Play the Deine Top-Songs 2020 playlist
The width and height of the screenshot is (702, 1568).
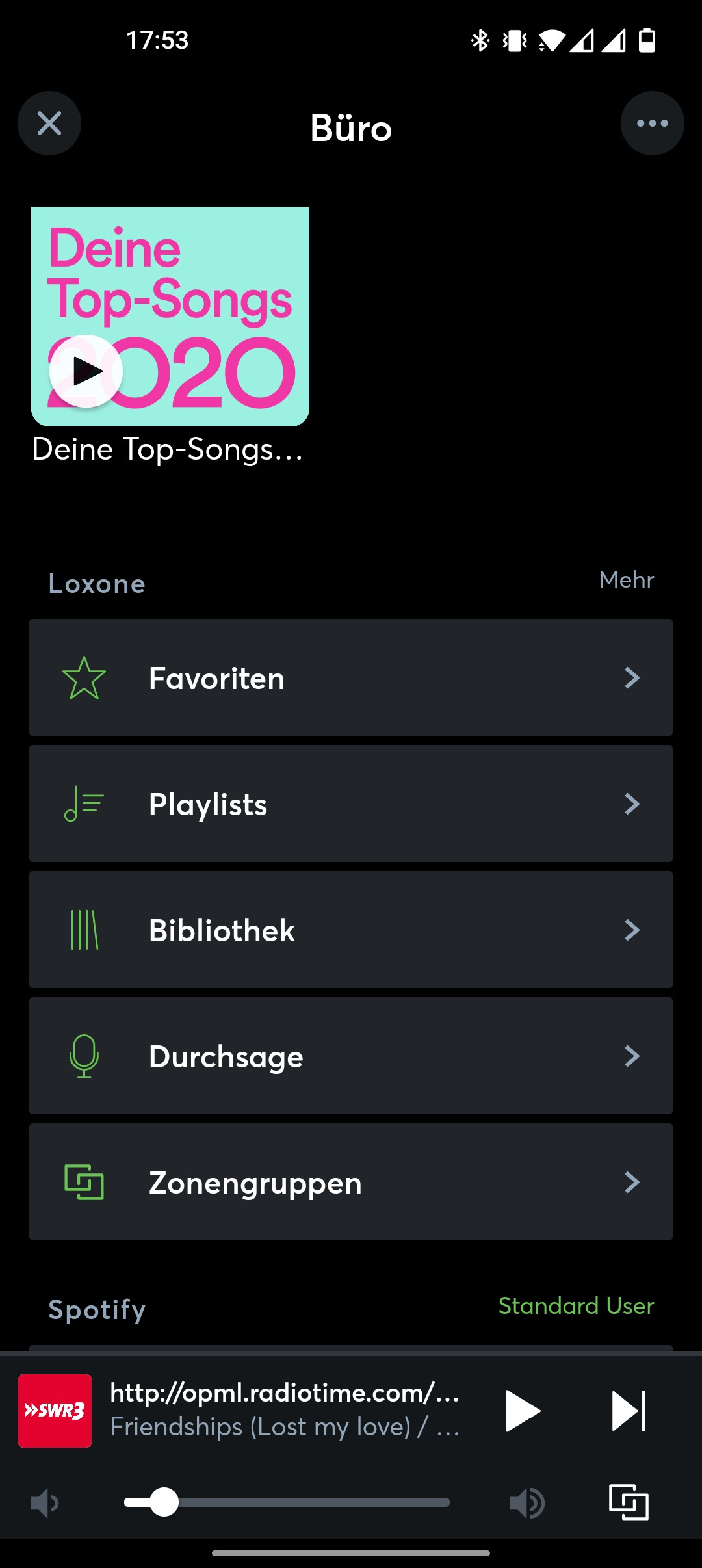tap(86, 371)
